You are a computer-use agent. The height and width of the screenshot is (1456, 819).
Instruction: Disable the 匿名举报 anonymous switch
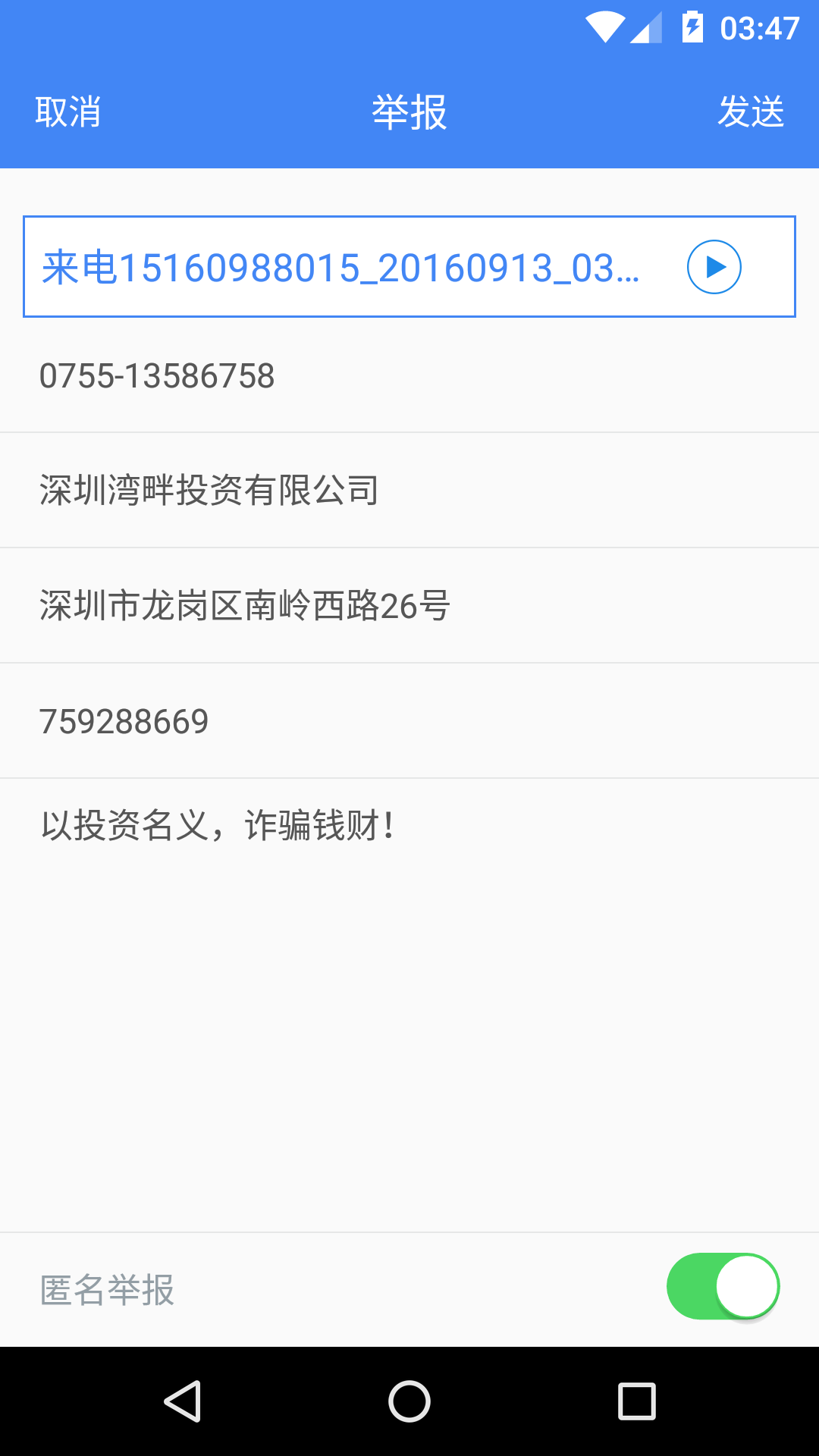[x=723, y=1286]
